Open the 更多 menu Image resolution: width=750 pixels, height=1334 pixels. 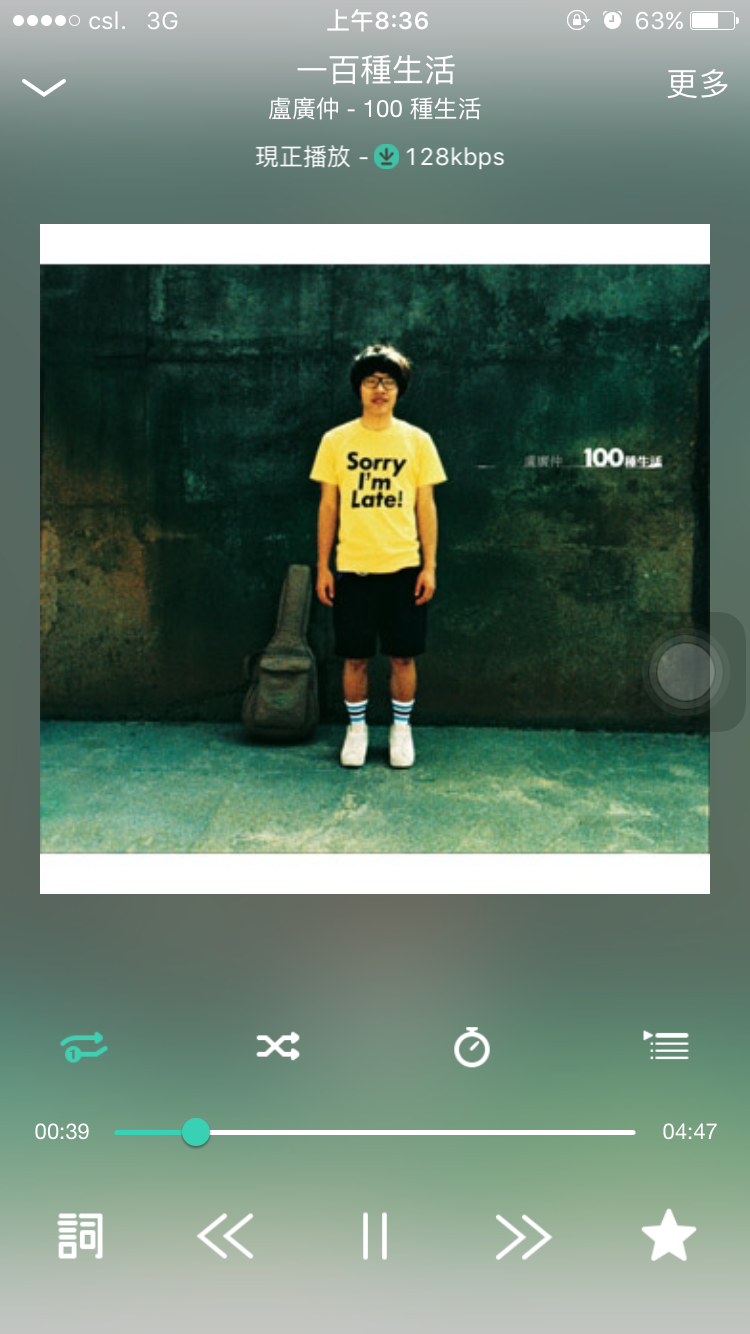tap(697, 85)
